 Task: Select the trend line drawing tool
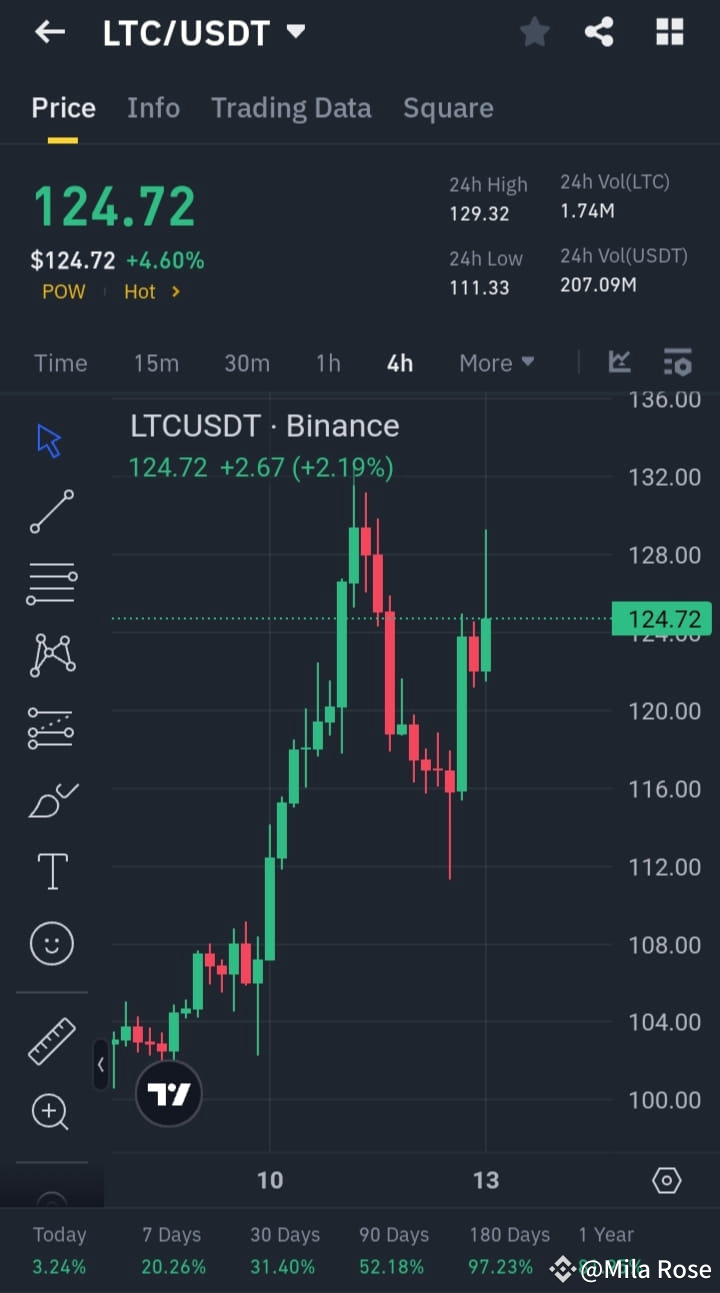50,512
